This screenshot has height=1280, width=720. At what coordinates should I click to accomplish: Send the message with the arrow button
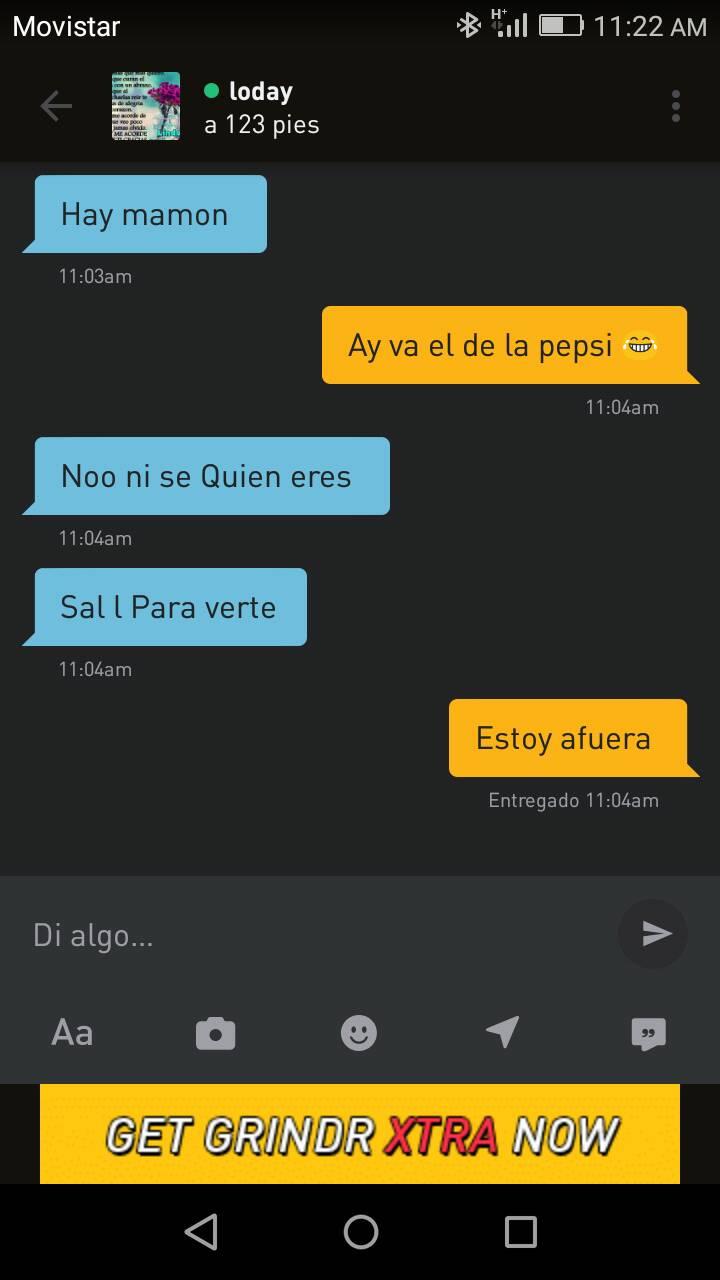click(x=653, y=934)
